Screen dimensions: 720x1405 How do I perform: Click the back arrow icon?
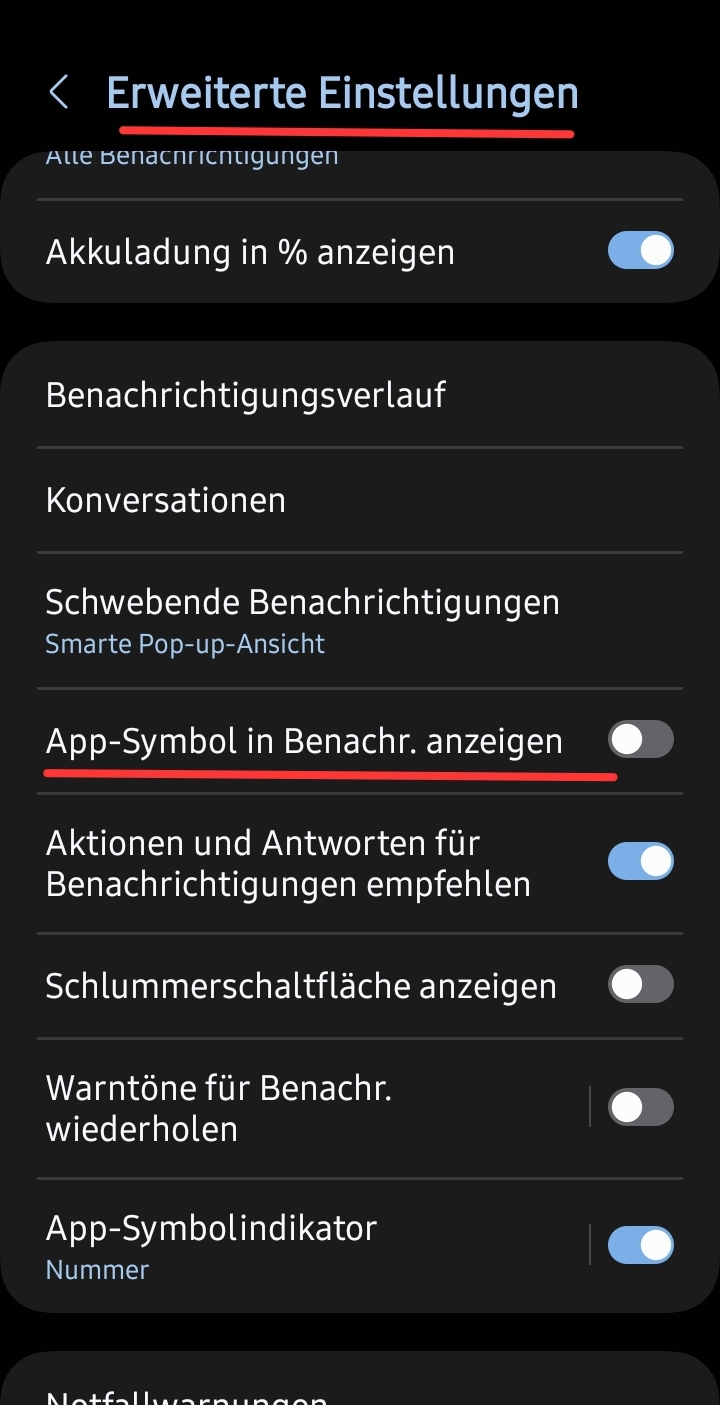59,91
